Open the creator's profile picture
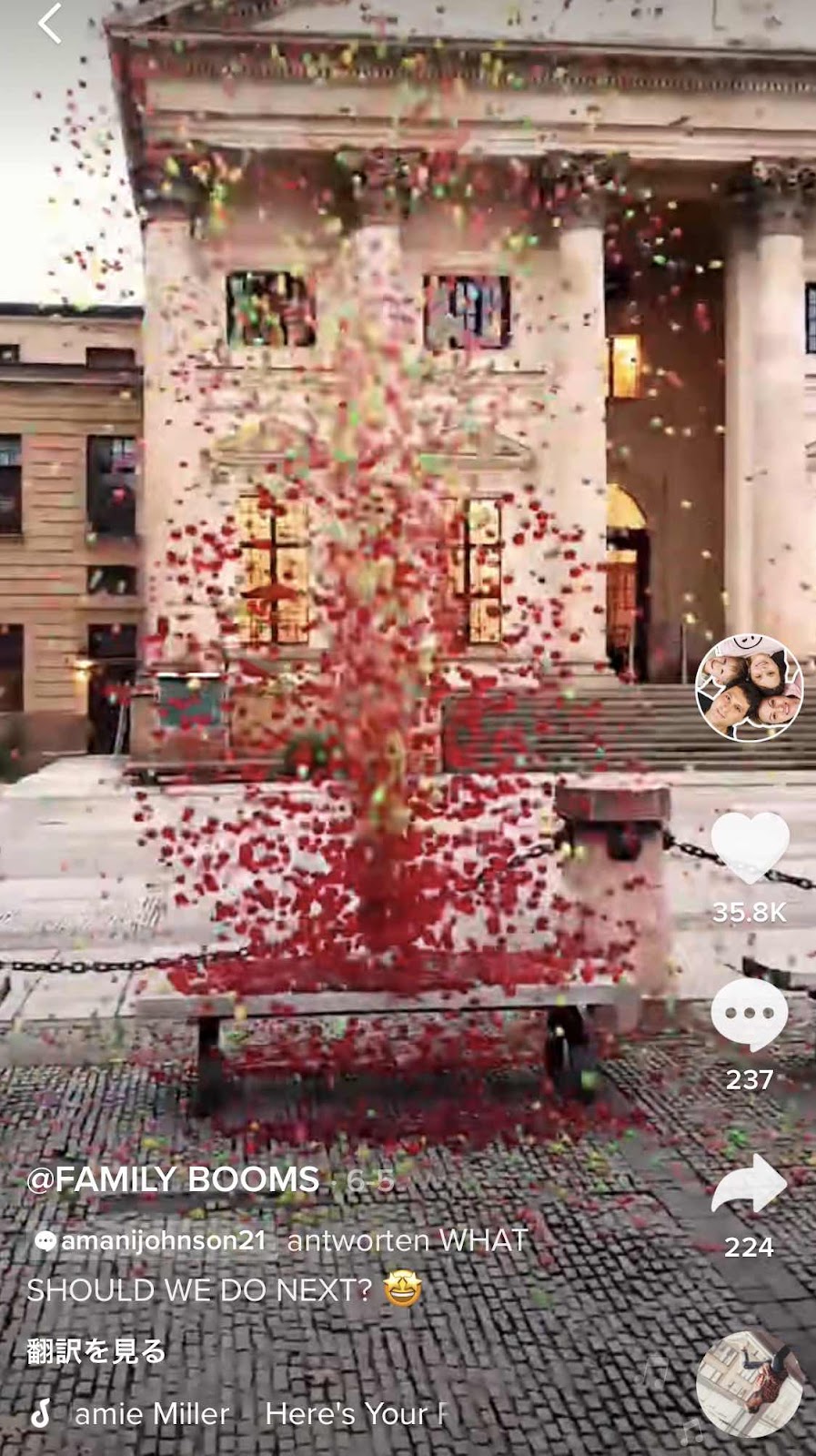816x1456 pixels. coord(749,687)
